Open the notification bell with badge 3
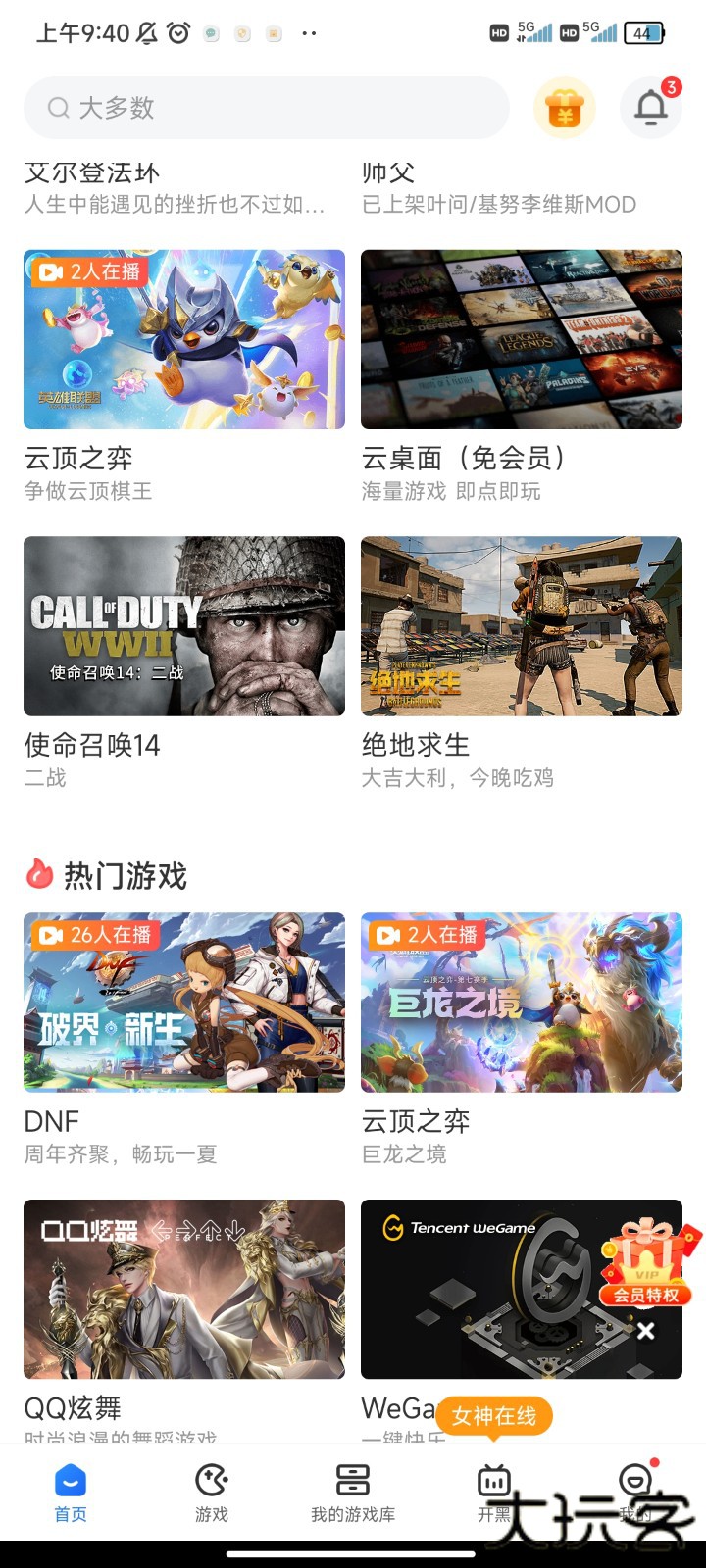This screenshot has width=706, height=1568. pyautogui.click(x=650, y=107)
